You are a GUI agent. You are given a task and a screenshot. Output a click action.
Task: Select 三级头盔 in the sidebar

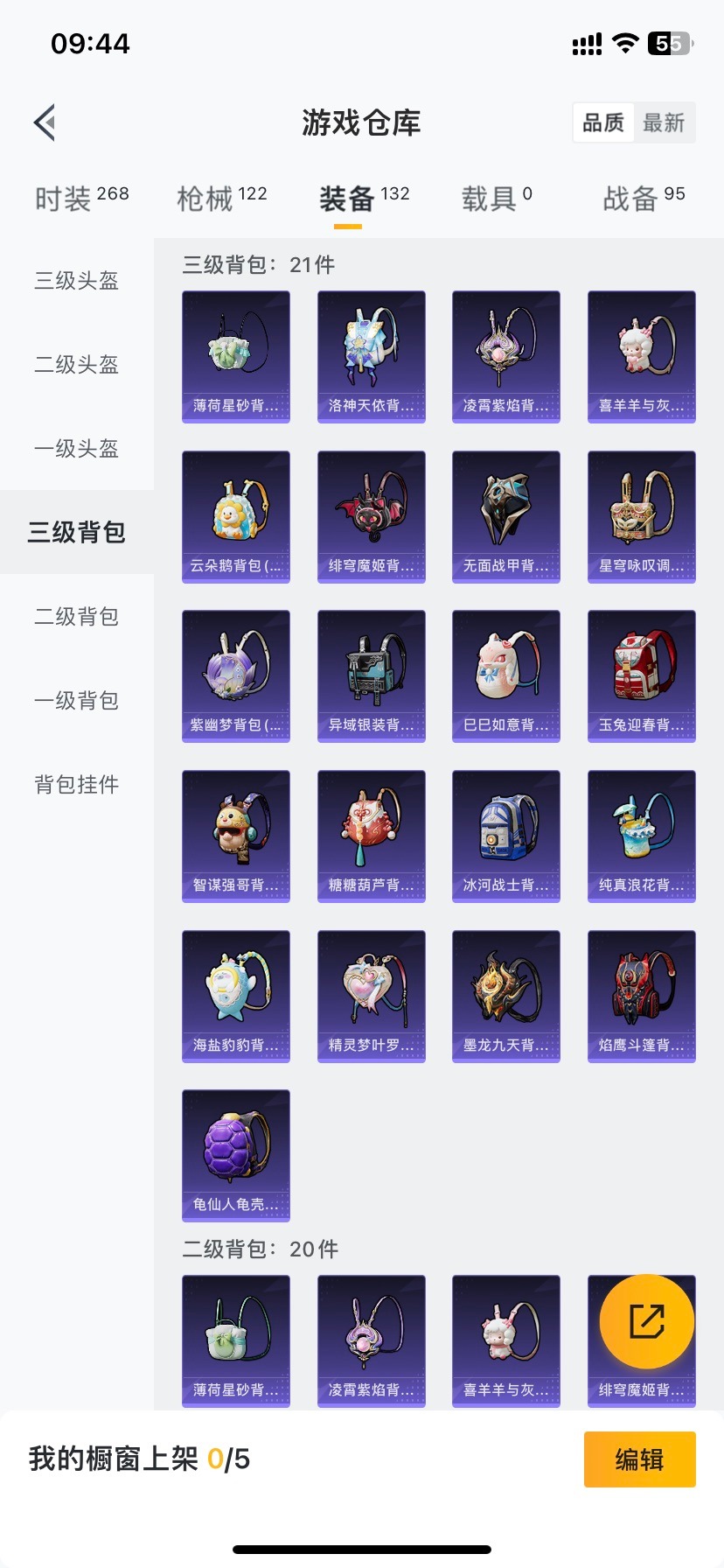click(77, 281)
